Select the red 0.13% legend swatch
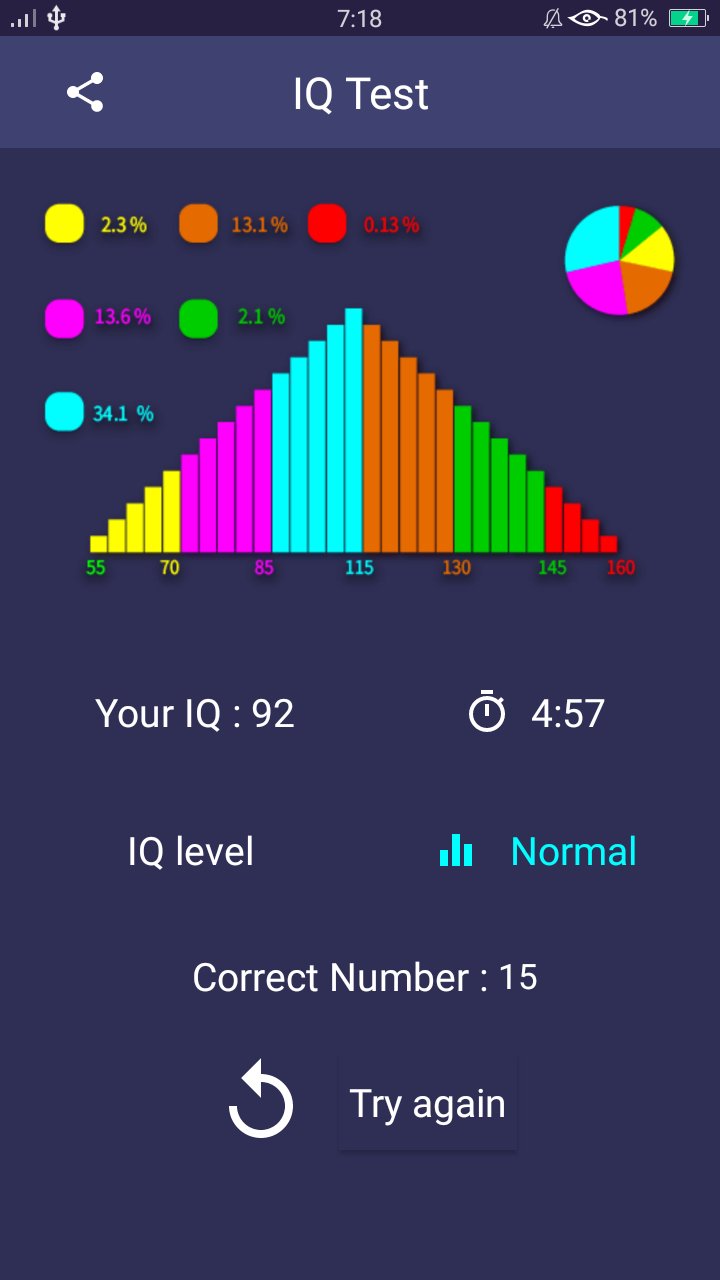This screenshot has height=1280, width=720. click(330, 224)
